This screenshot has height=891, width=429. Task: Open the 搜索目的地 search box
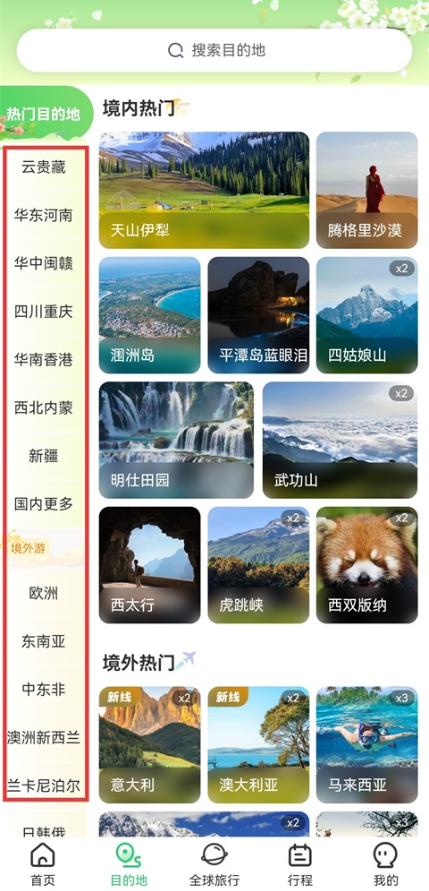pyautogui.click(x=214, y=51)
